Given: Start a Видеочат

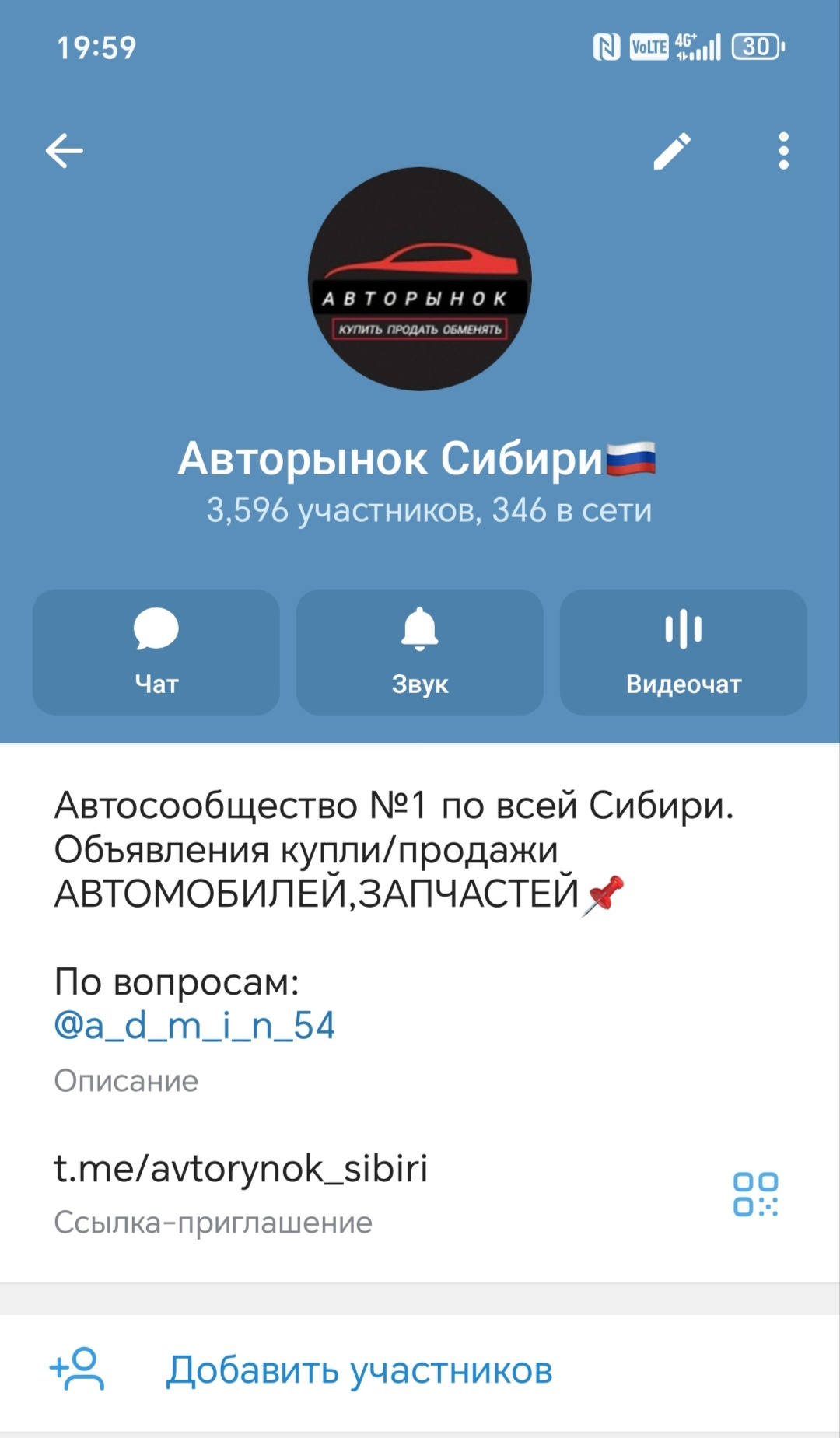Looking at the screenshot, I should point(683,652).
